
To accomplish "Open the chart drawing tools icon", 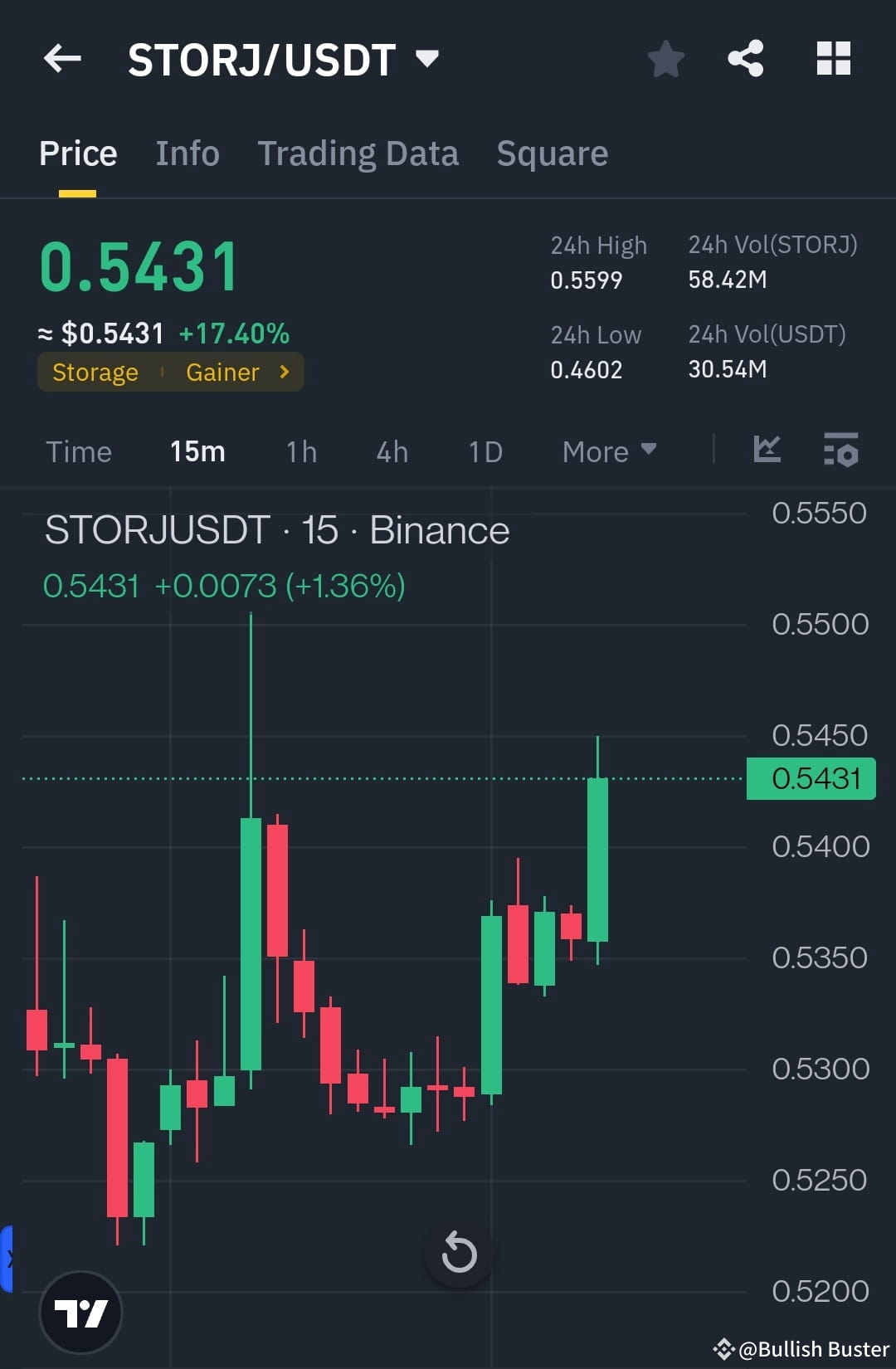I will tap(767, 450).
